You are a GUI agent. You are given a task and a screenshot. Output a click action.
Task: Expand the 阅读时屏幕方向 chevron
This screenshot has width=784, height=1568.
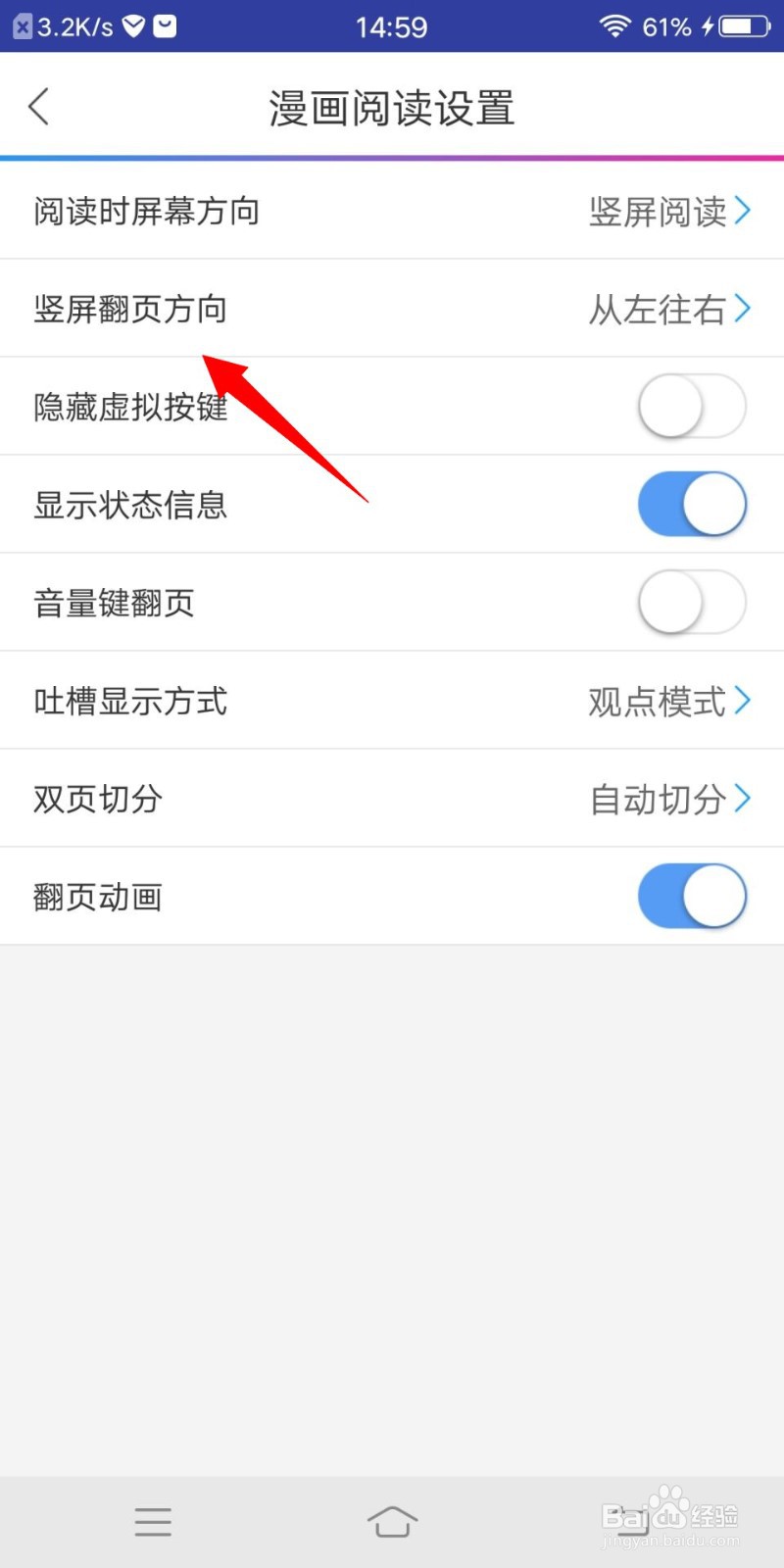click(x=742, y=211)
